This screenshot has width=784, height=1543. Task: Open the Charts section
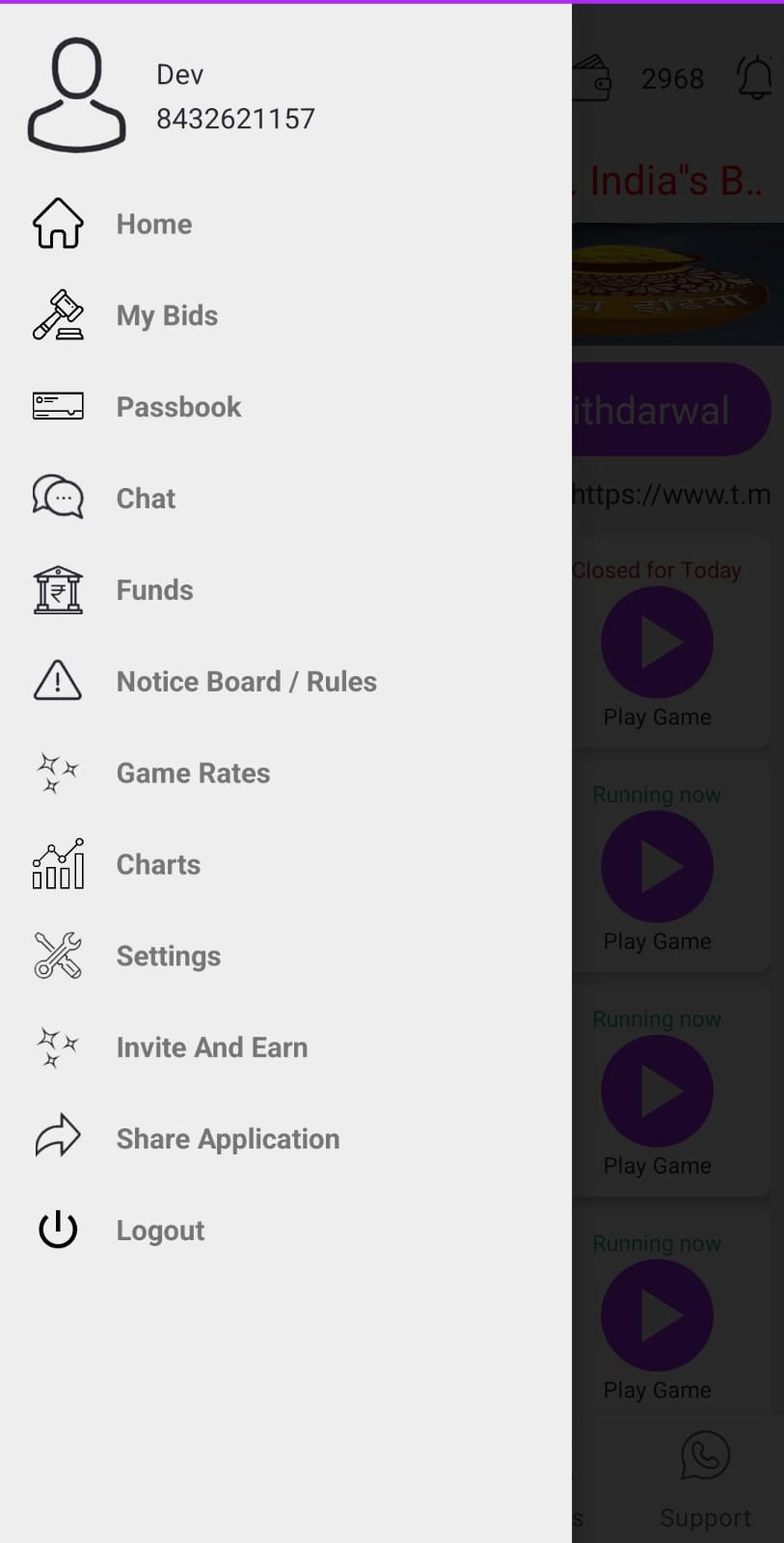pyautogui.click(x=158, y=865)
